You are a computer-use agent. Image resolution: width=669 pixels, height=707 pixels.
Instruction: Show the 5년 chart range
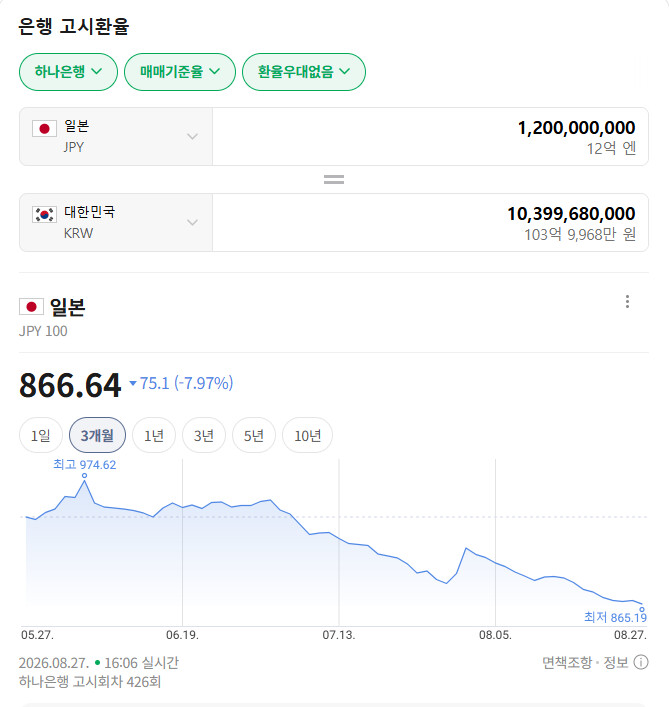click(x=254, y=436)
